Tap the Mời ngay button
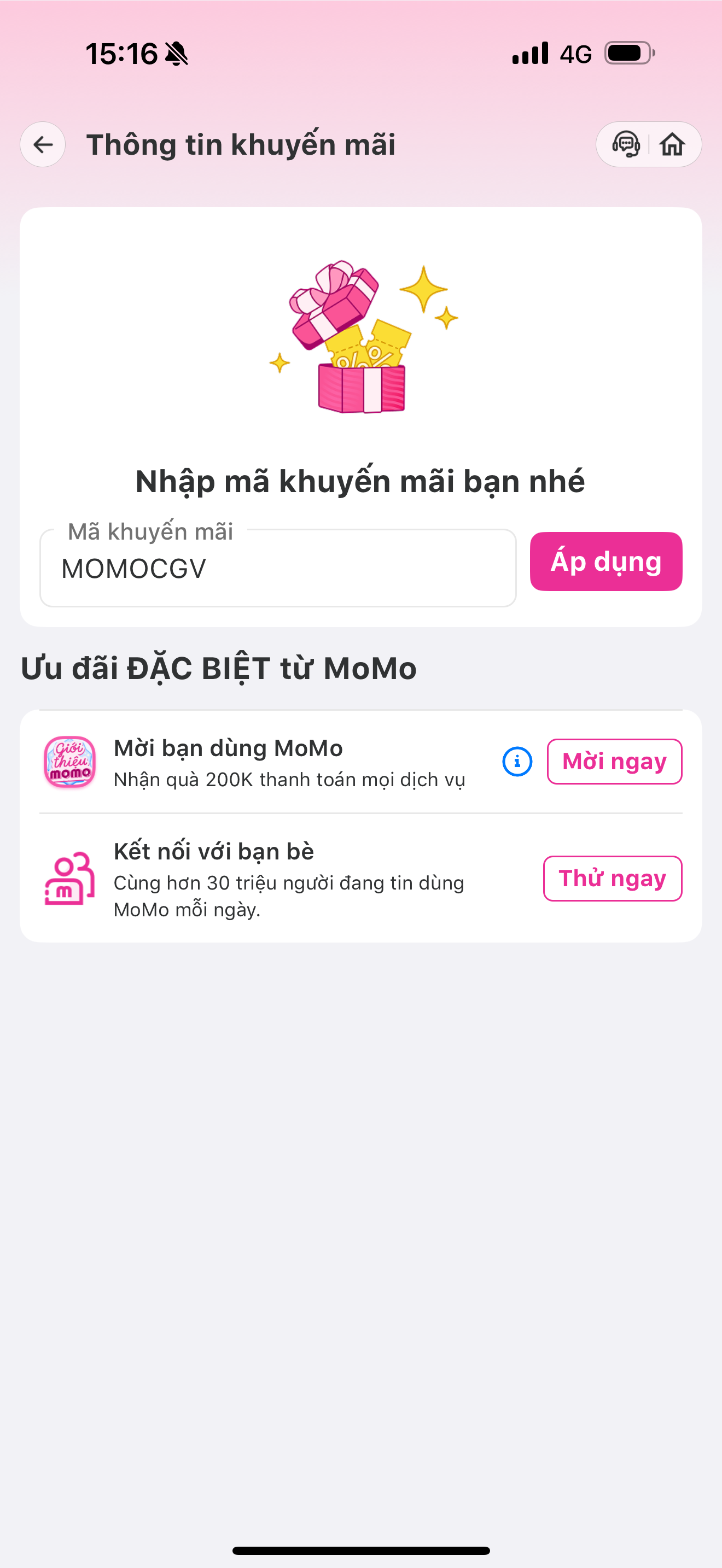Image resolution: width=722 pixels, height=1568 pixels. (x=614, y=762)
